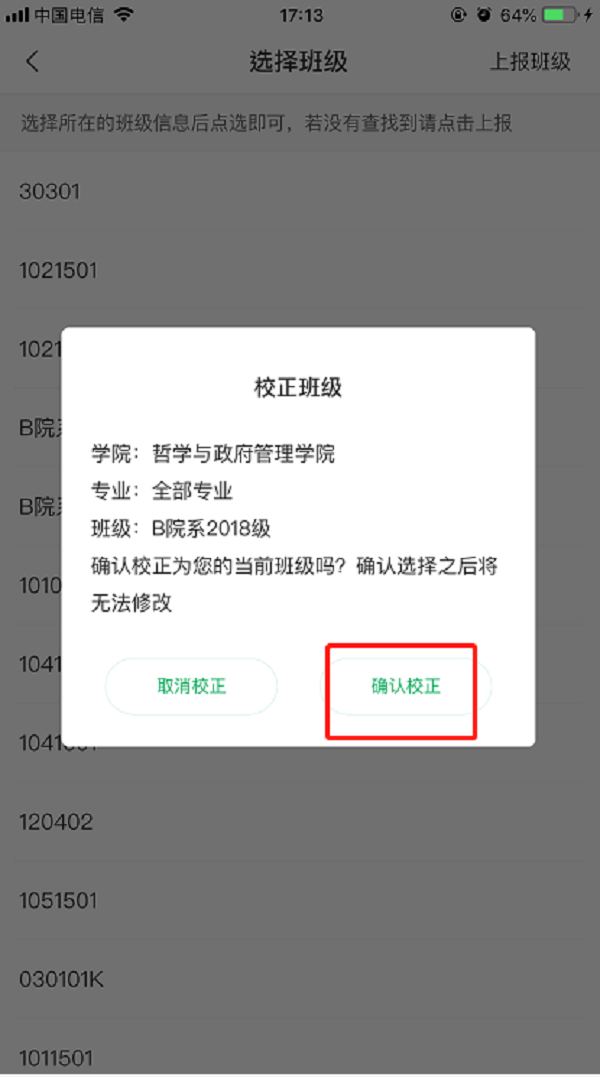
Task: Select class 1051501
Action: pos(58,901)
